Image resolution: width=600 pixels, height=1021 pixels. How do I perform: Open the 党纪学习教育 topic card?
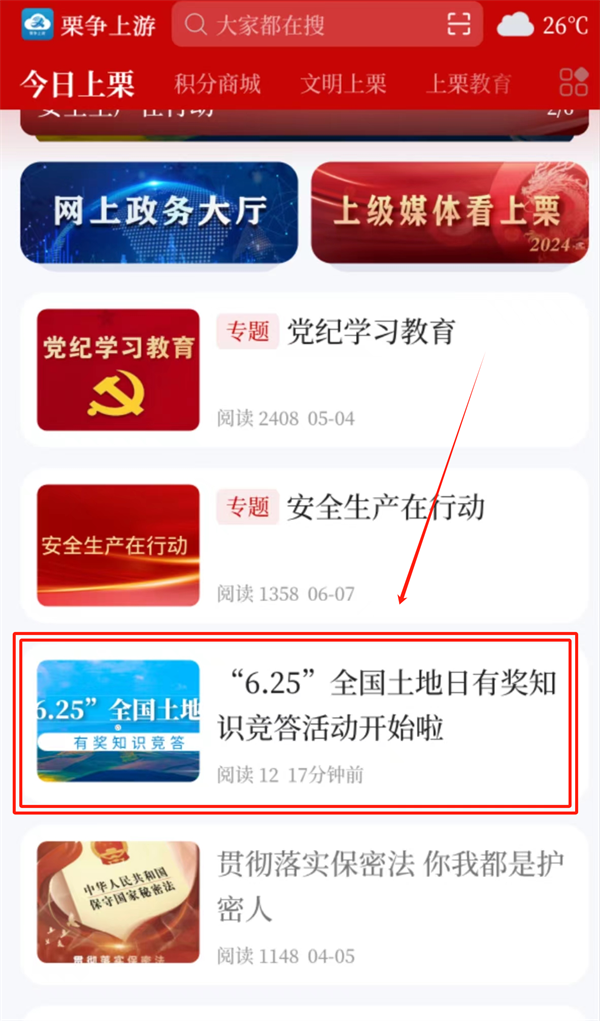[300, 370]
